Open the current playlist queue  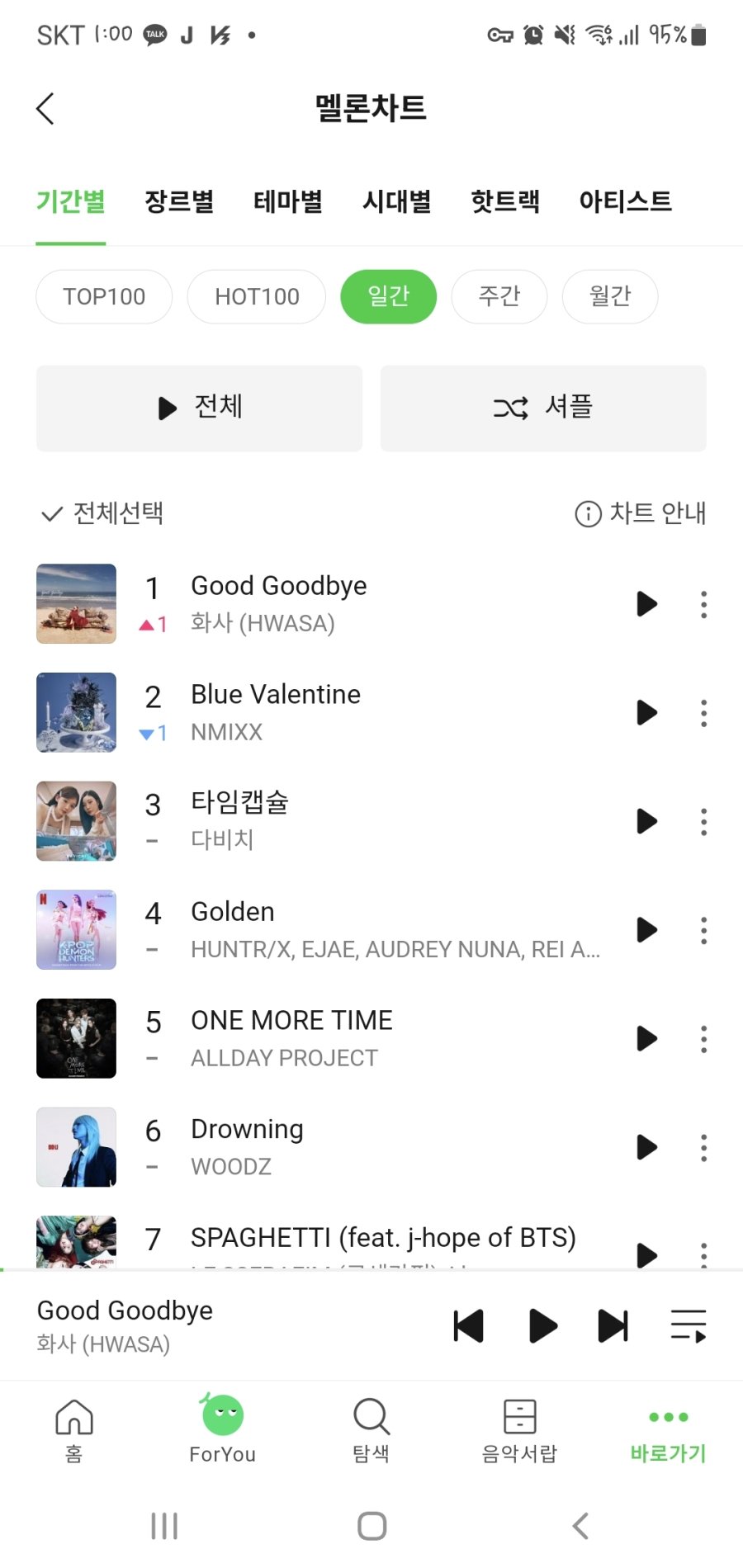pyautogui.click(x=688, y=1326)
